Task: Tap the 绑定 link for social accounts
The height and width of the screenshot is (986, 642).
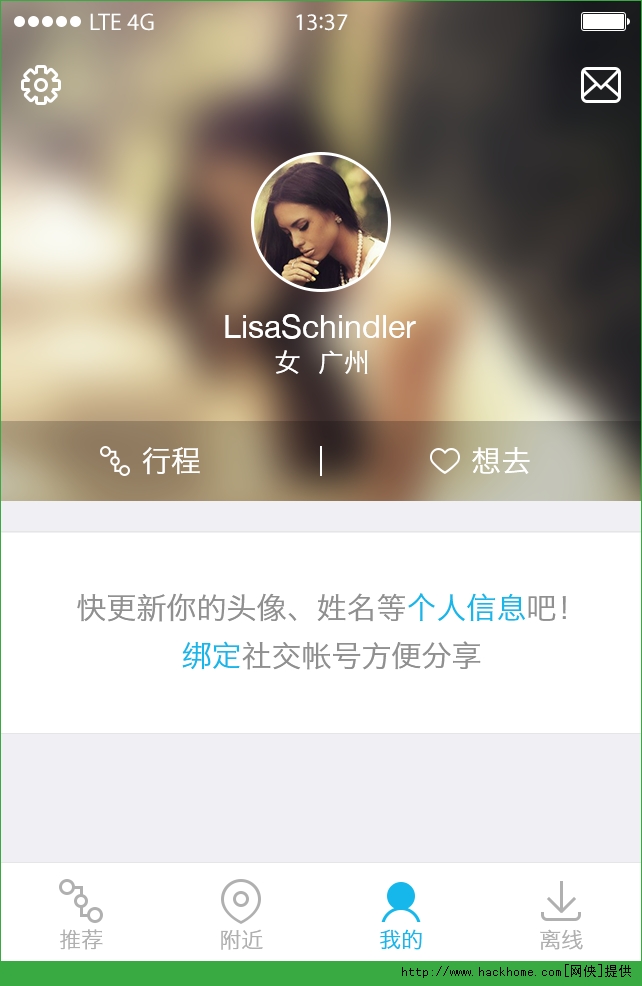Action: [210, 655]
